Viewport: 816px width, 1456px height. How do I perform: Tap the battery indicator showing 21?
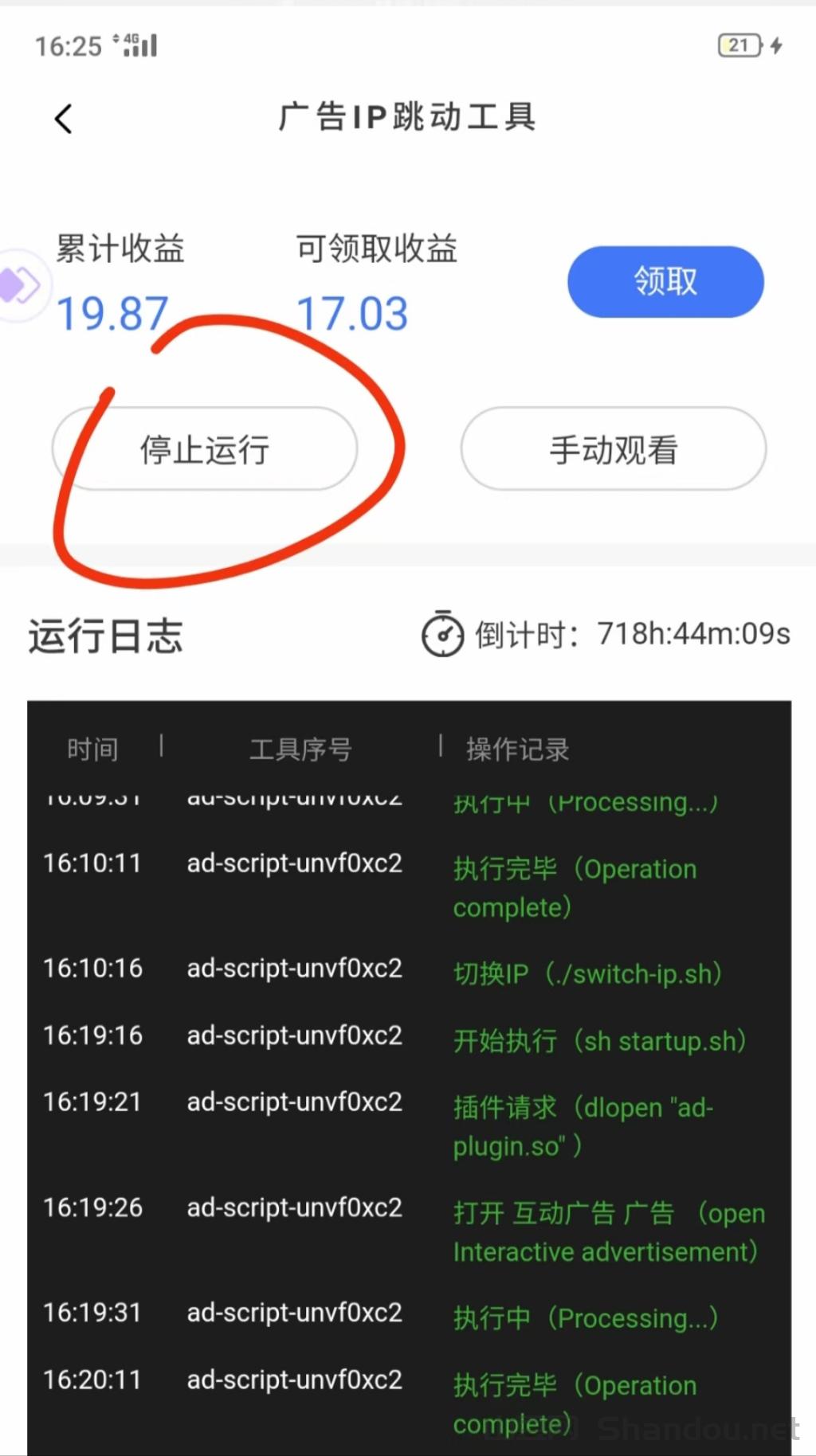(737, 45)
